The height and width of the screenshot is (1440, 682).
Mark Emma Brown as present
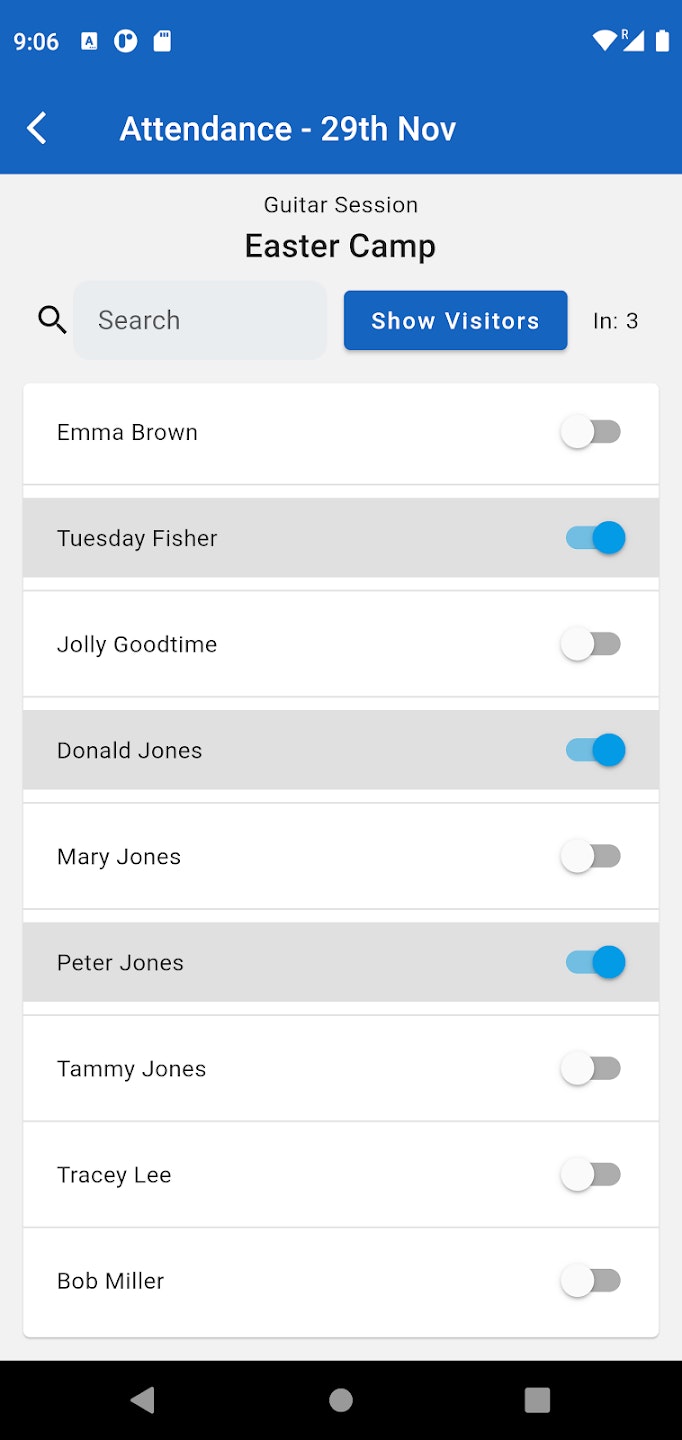tap(592, 432)
